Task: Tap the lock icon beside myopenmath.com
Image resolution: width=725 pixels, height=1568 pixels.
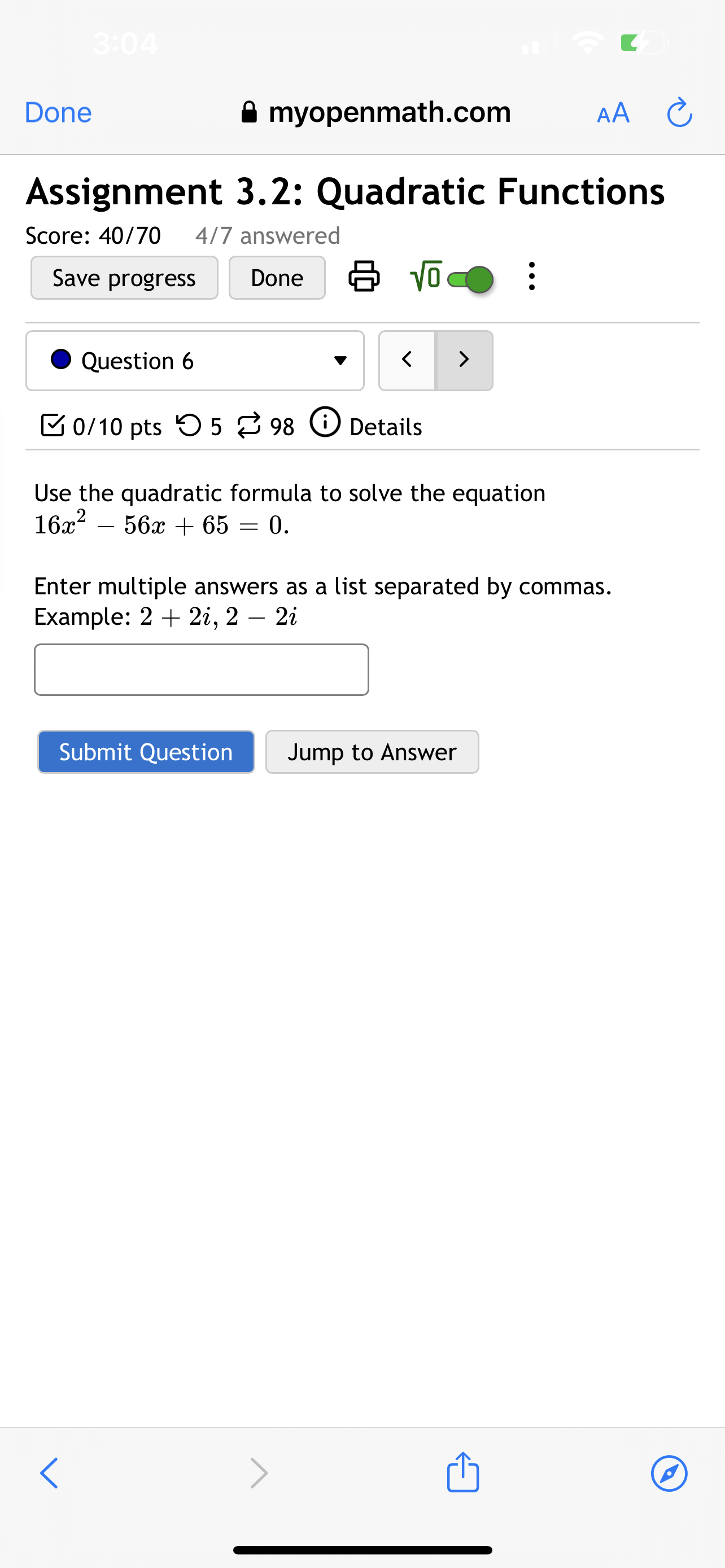Action: [x=249, y=111]
